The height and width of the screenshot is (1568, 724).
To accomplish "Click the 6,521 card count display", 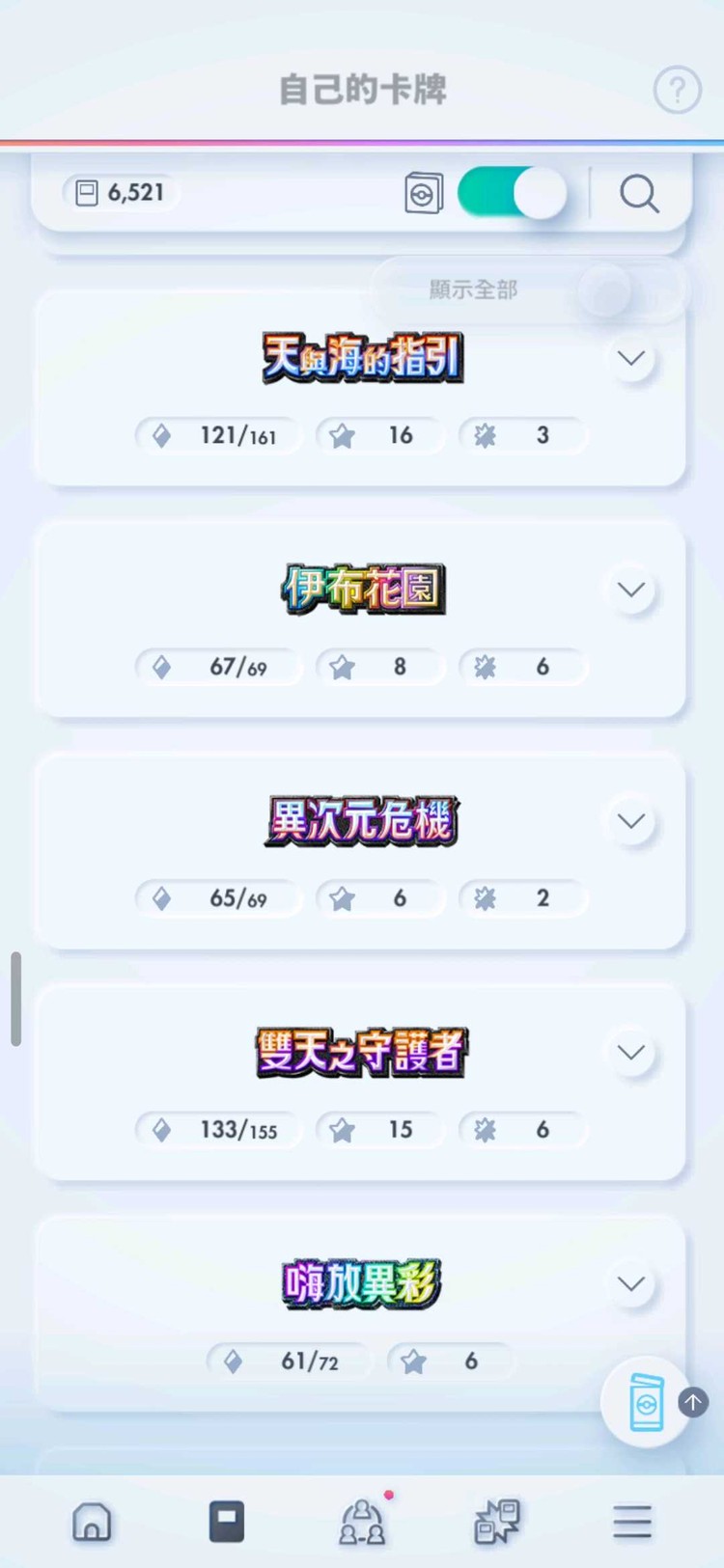I will tap(120, 192).
